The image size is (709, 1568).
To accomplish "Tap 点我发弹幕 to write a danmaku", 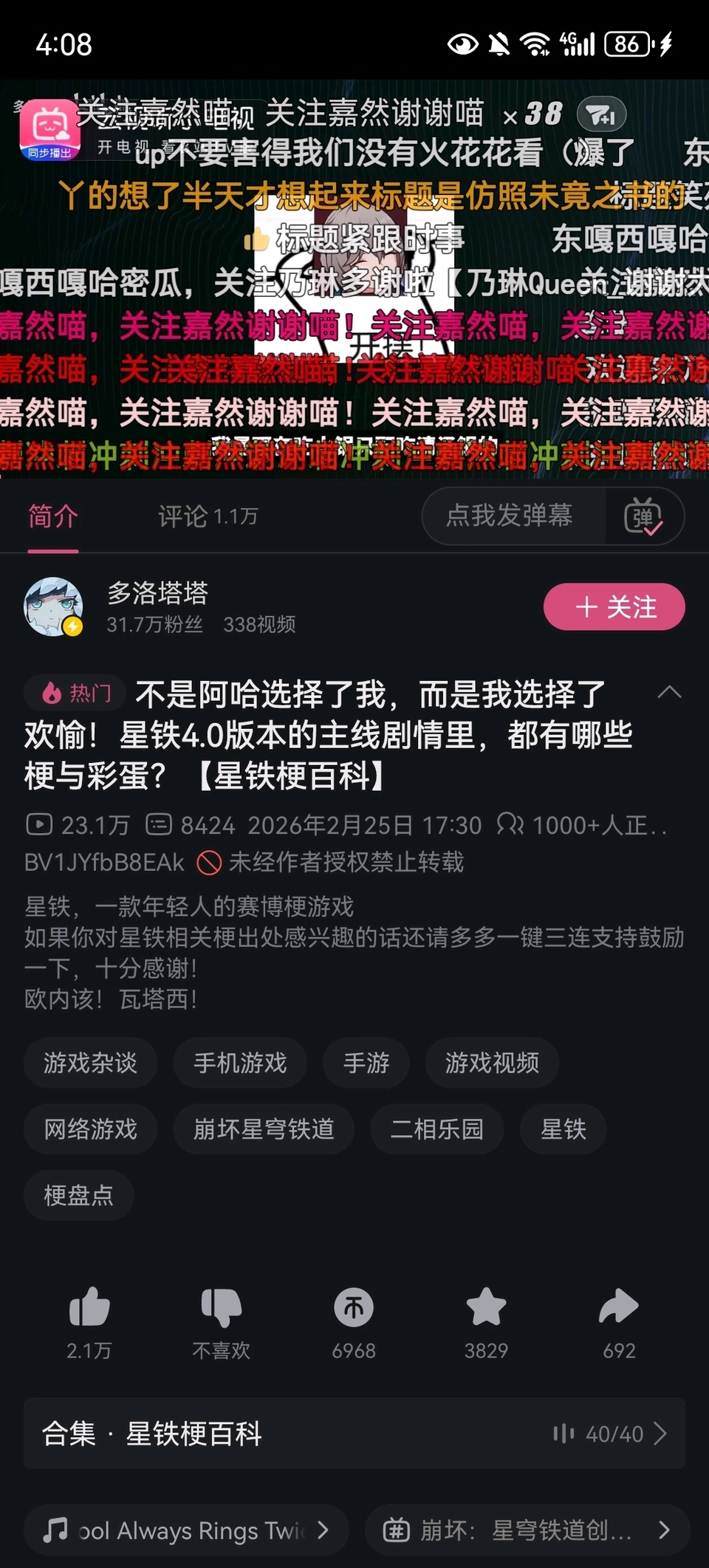I will (510, 516).
